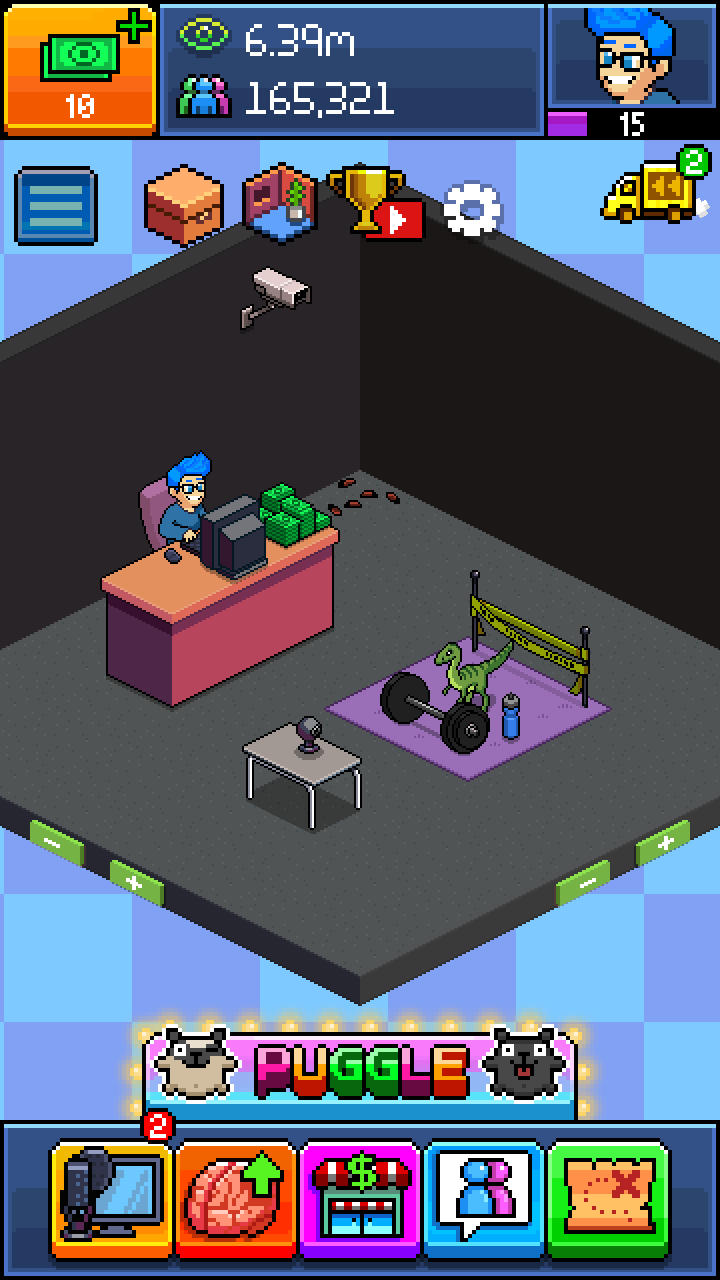Open the blue hamburger menu

(56, 207)
